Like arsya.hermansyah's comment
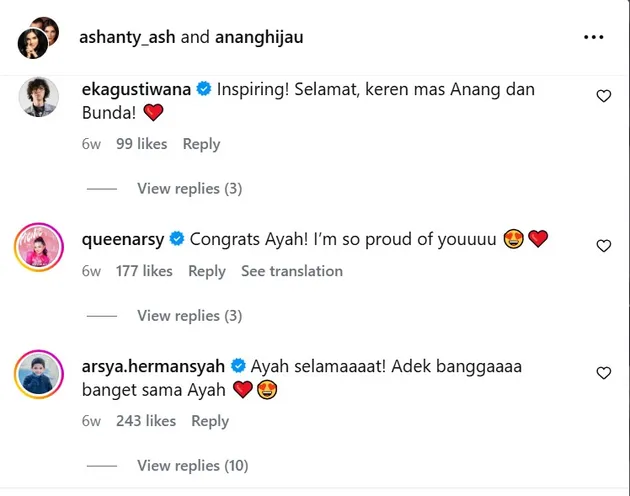The width and height of the screenshot is (630, 496). point(603,372)
